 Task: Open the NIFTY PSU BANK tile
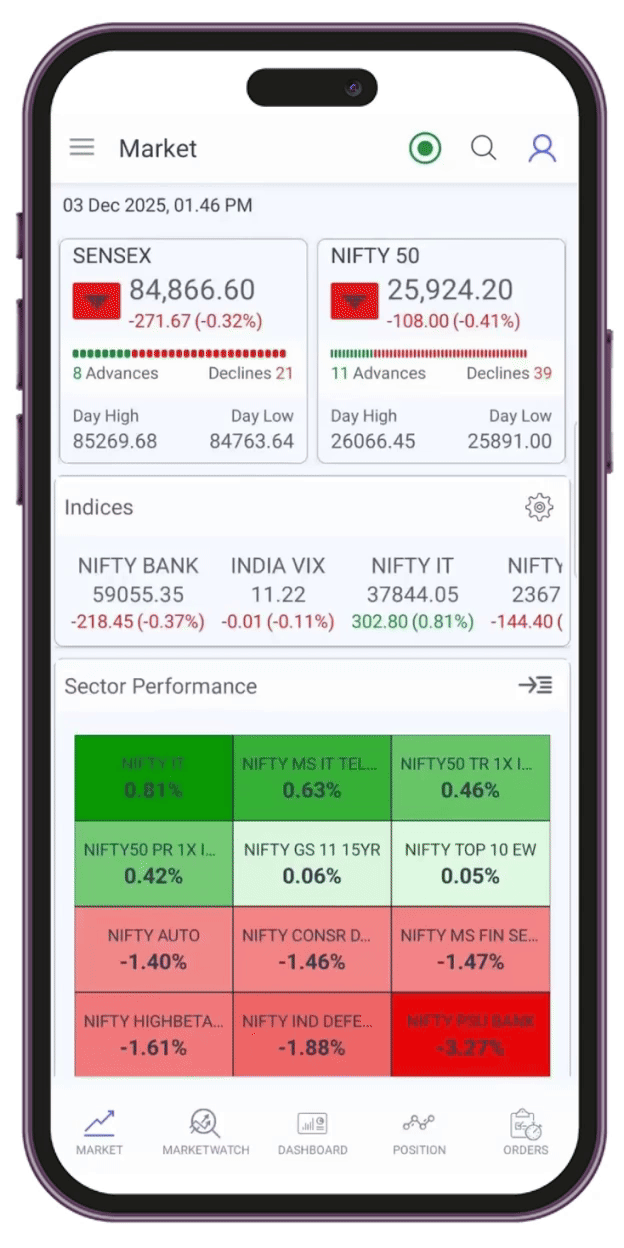pos(470,1034)
